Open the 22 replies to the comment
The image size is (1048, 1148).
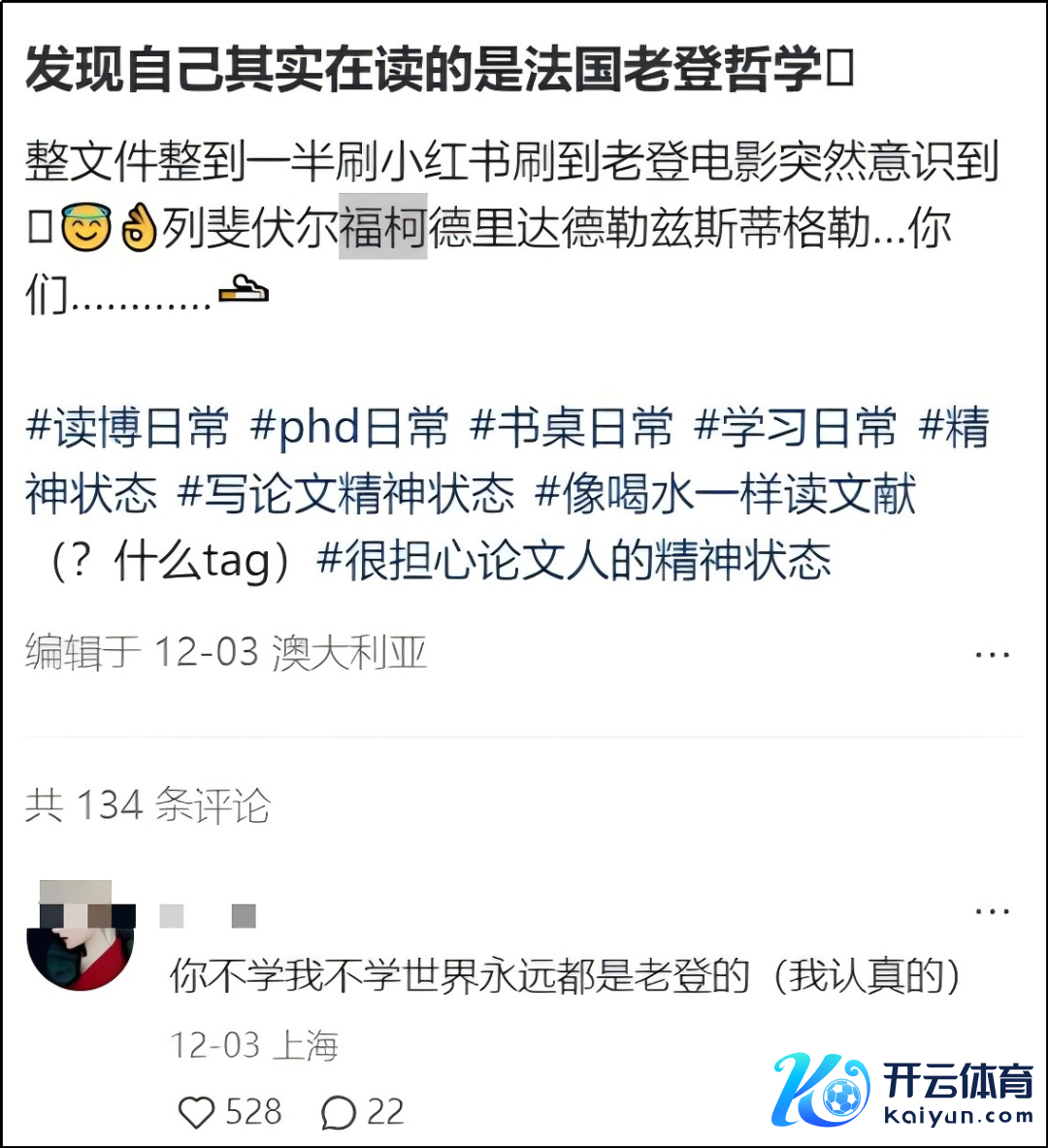(339, 1112)
